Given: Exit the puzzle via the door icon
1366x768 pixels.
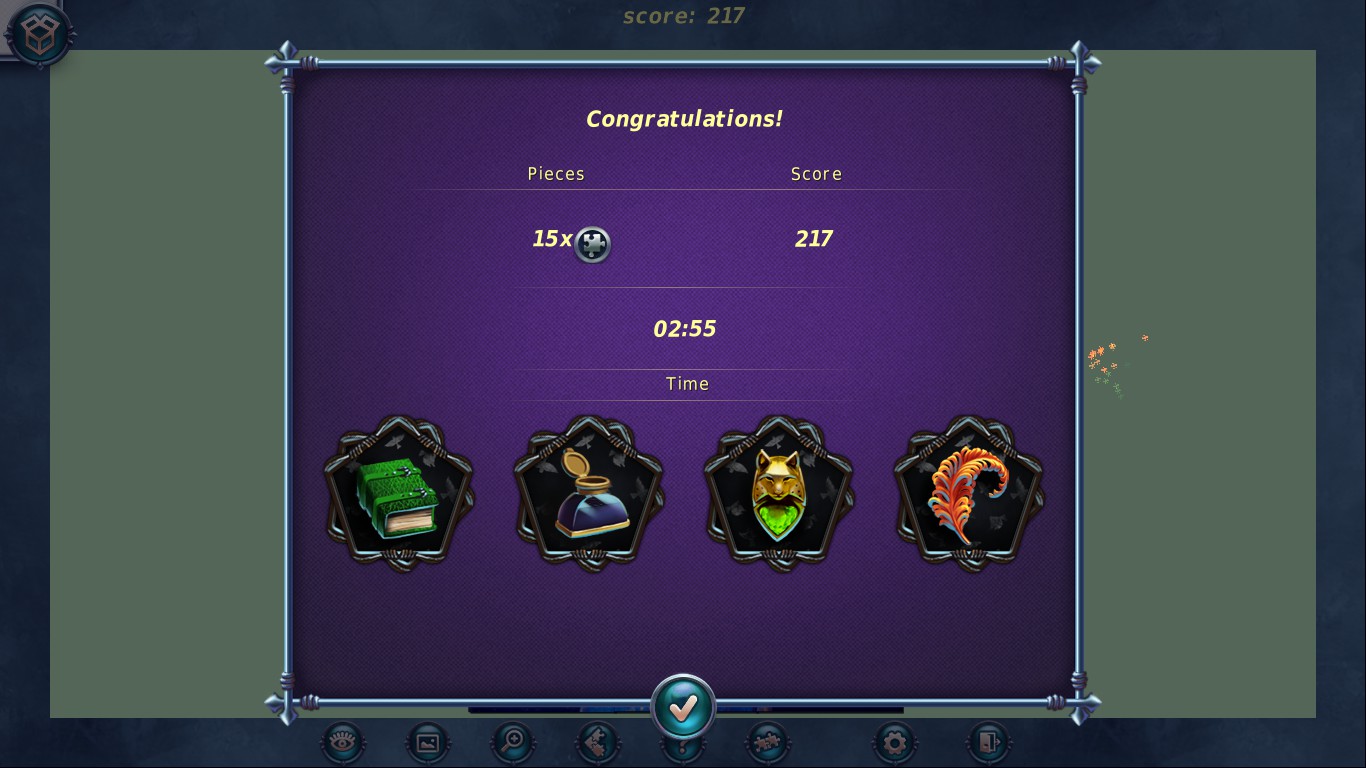Looking at the screenshot, I should coord(988,743).
